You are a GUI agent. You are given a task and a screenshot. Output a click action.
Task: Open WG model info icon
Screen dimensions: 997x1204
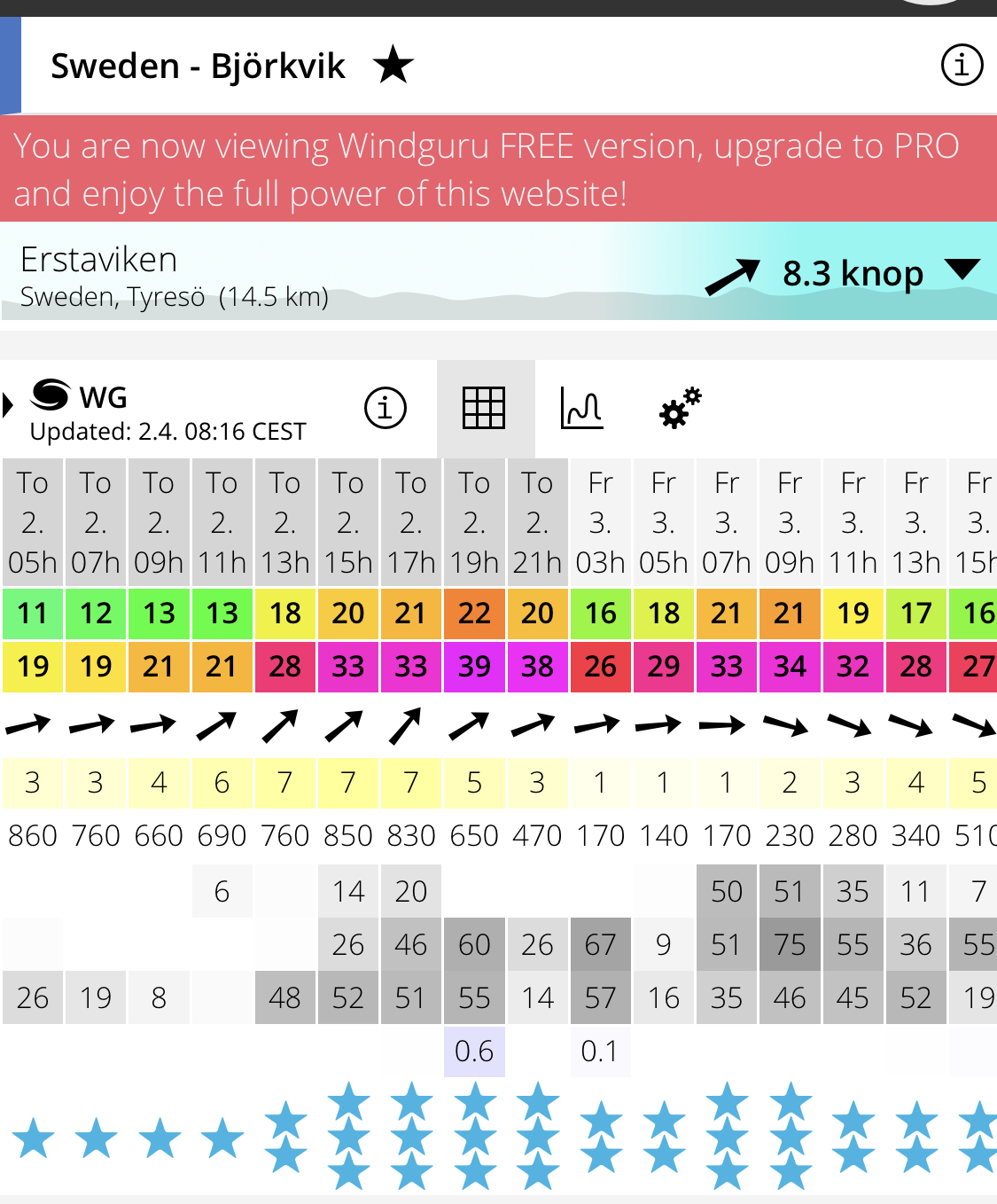(x=386, y=409)
